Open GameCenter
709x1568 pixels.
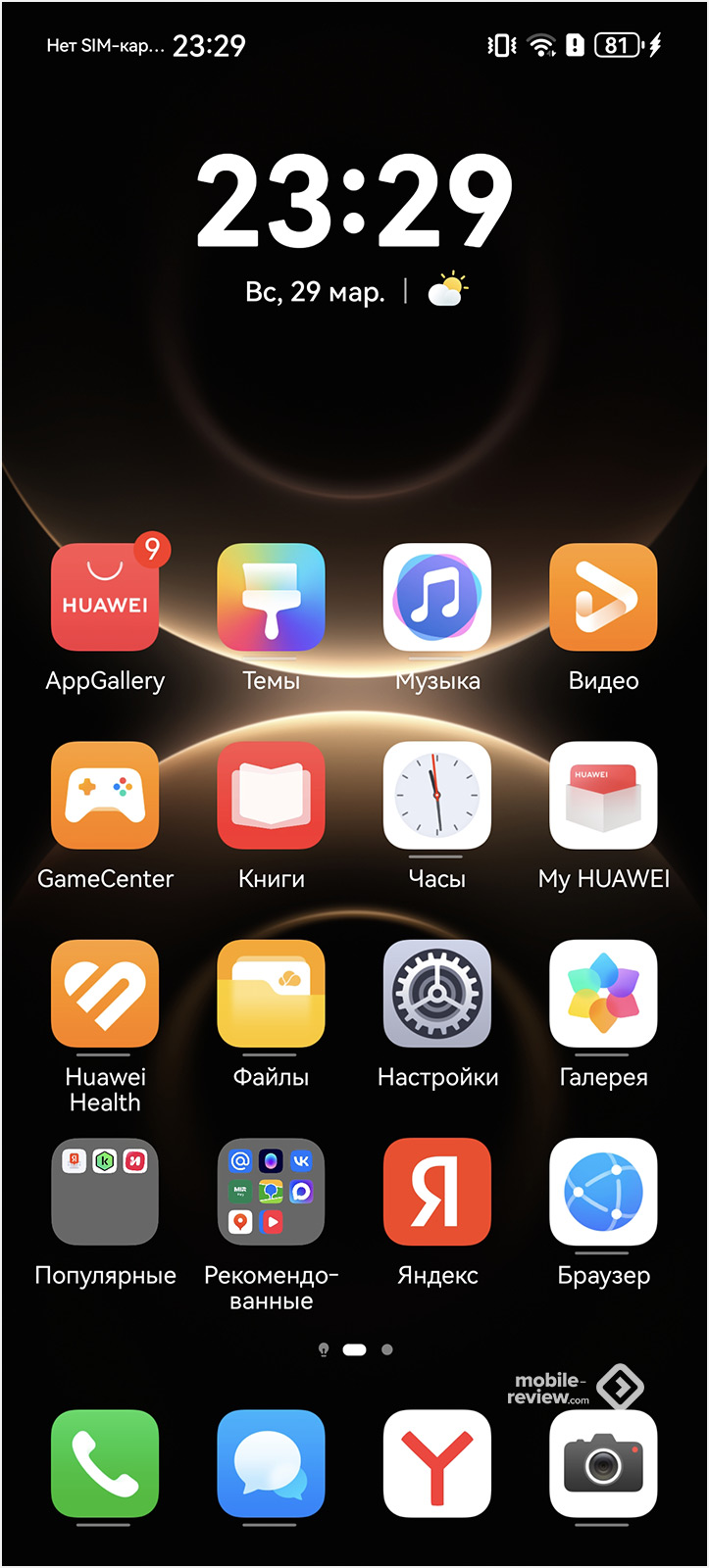point(105,796)
